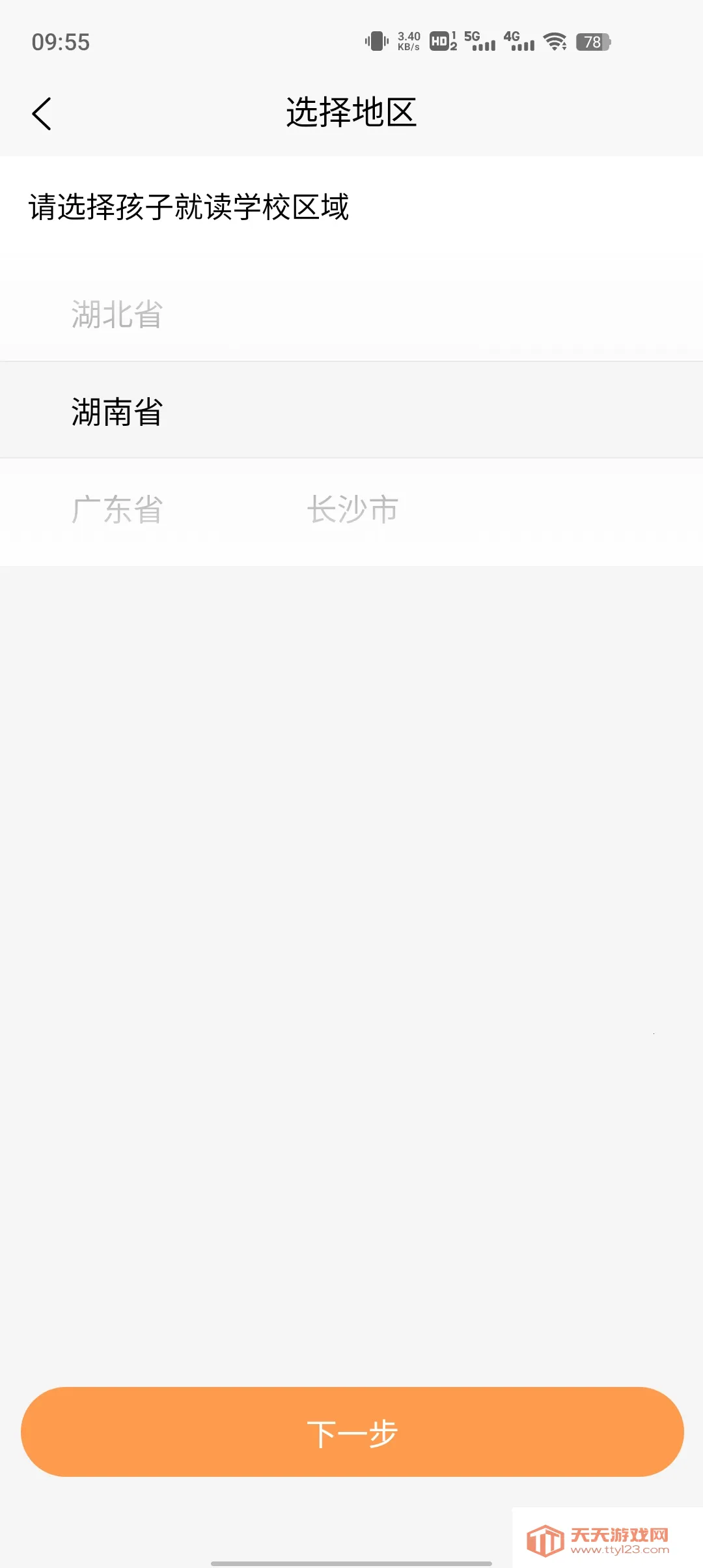Screen dimensions: 703x1568
Task: Tap the 4G signal strength icon
Action: click(x=521, y=40)
